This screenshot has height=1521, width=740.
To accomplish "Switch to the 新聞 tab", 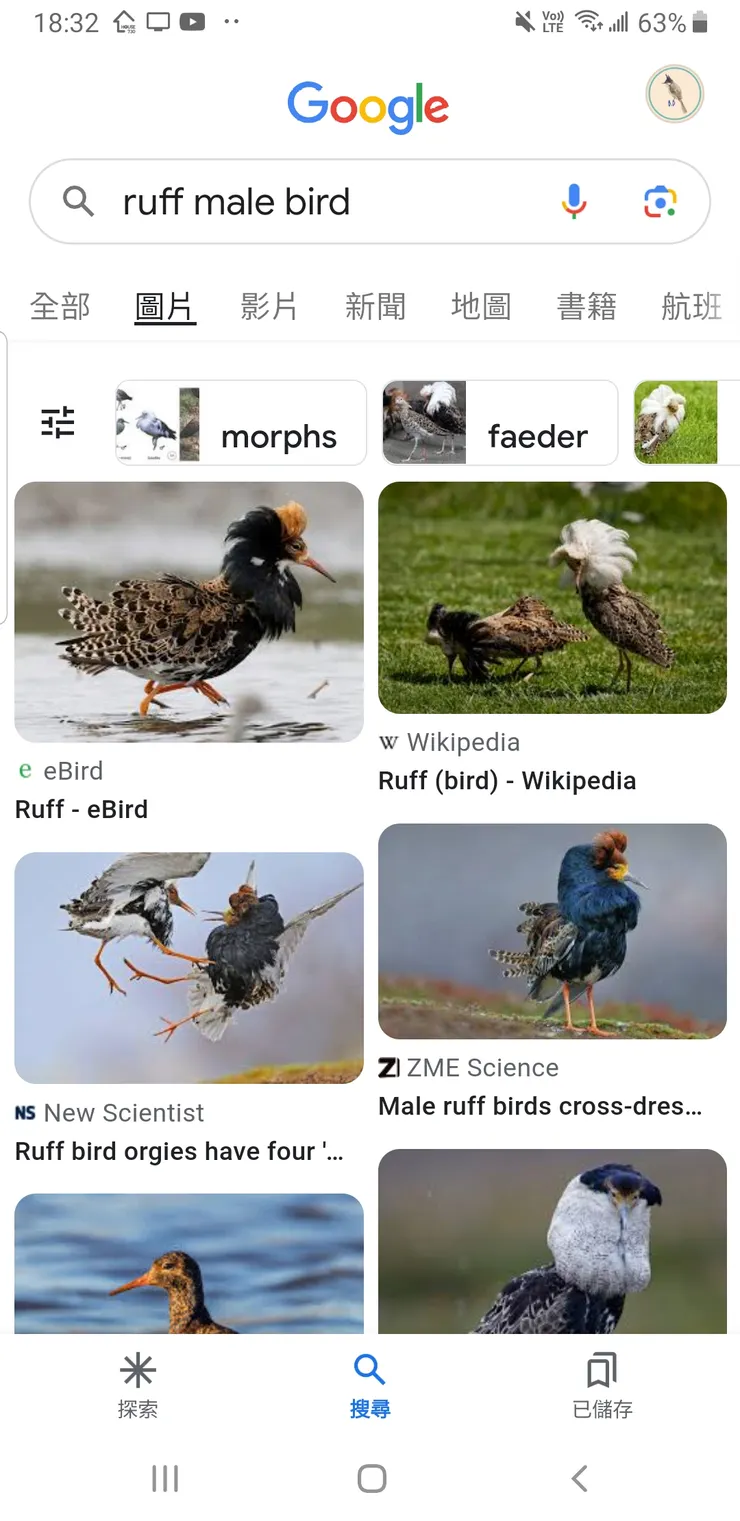I will pyautogui.click(x=375, y=306).
